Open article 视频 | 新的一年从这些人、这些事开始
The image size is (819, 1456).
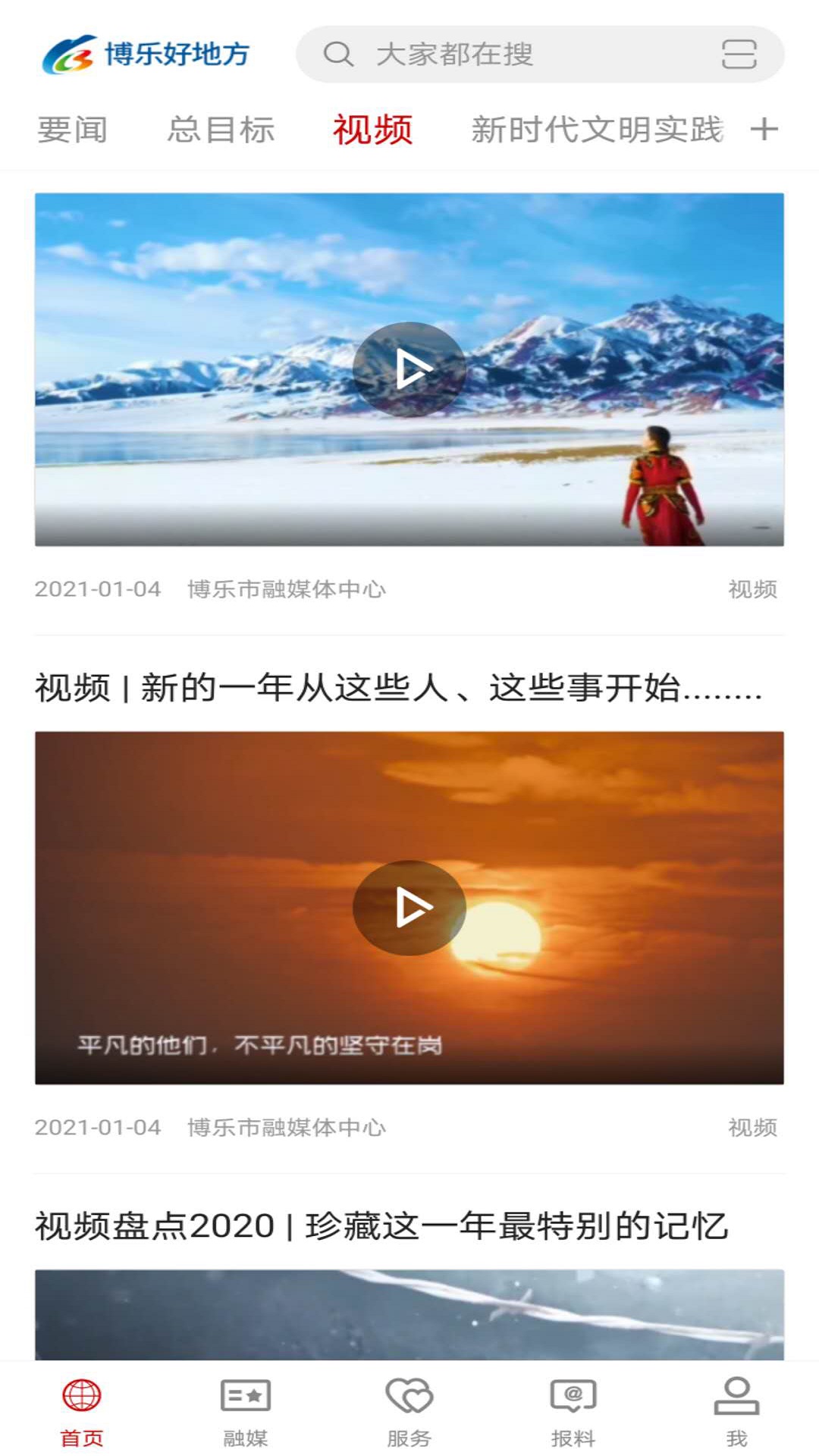coord(398,689)
